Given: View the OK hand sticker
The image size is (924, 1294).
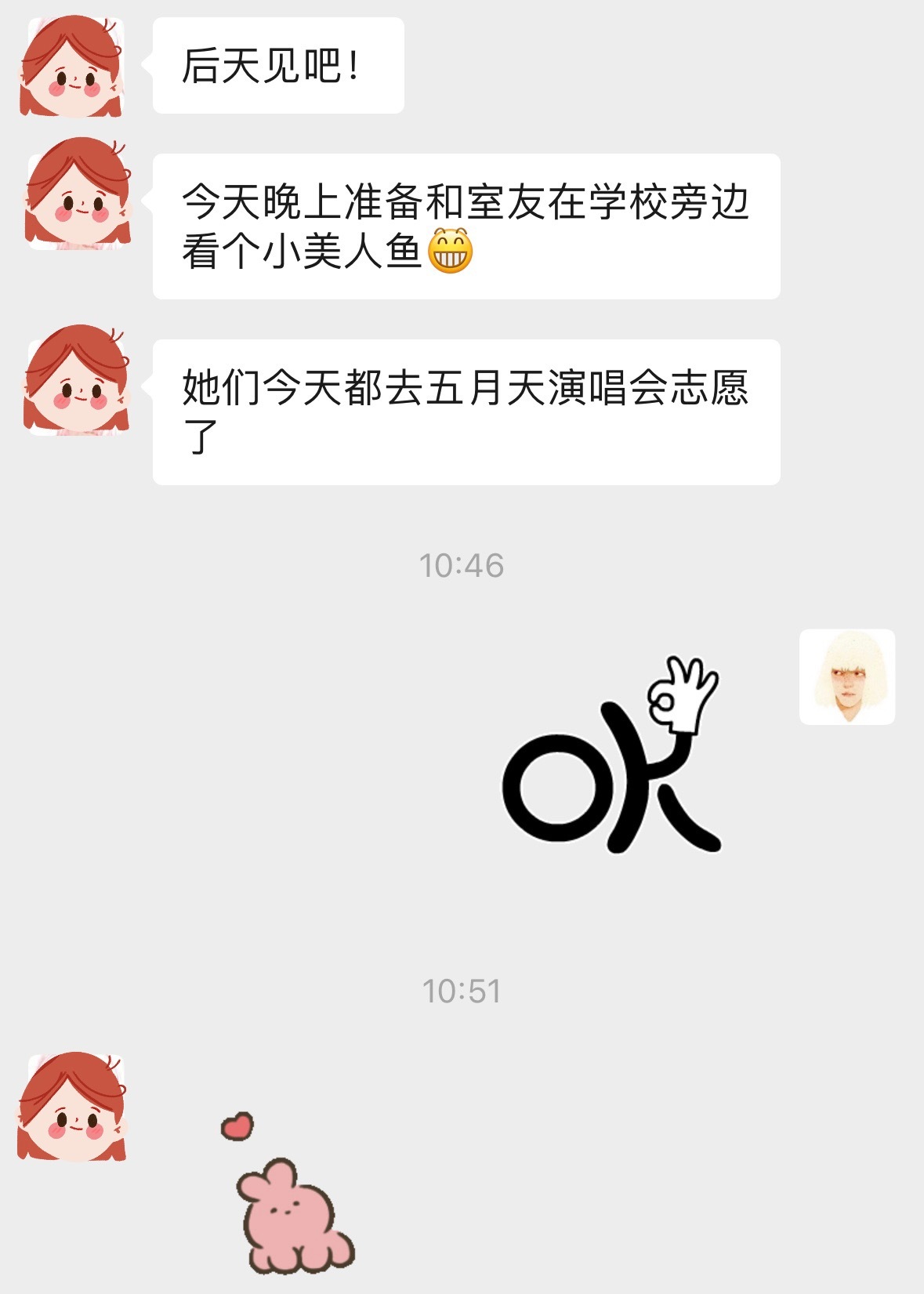Looking at the screenshot, I should [612, 756].
